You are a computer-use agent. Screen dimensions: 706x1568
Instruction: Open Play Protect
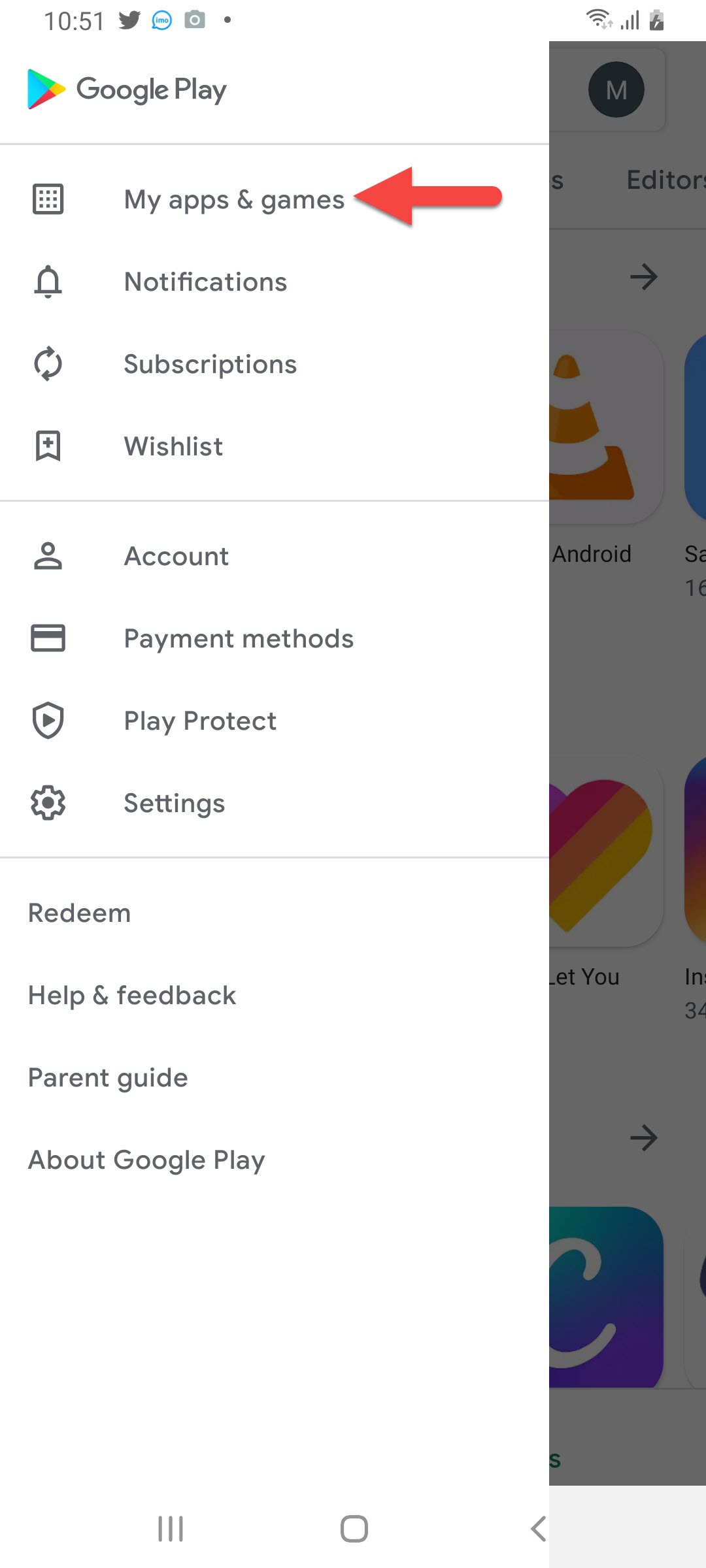pyautogui.click(x=200, y=721)
